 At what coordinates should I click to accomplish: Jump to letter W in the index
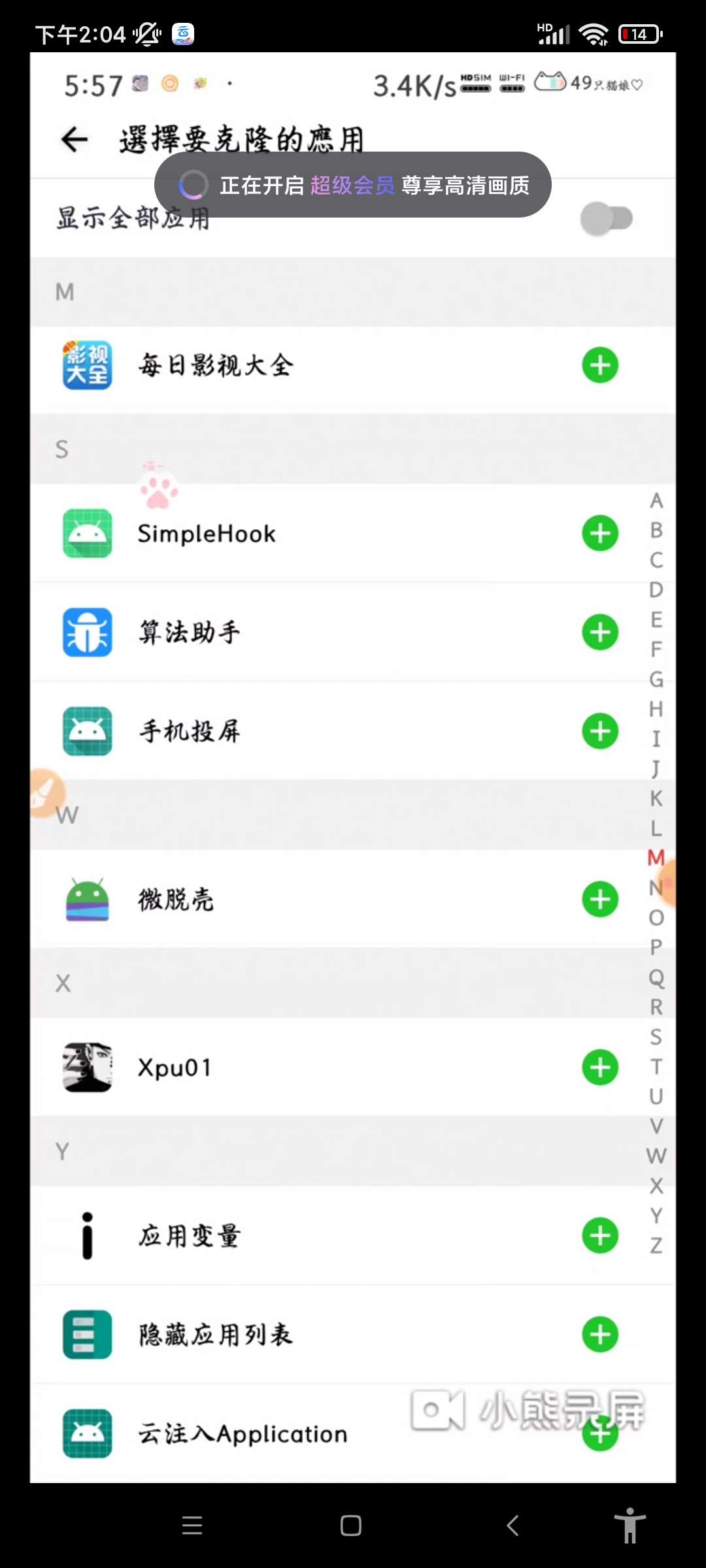coord(656,1156)
